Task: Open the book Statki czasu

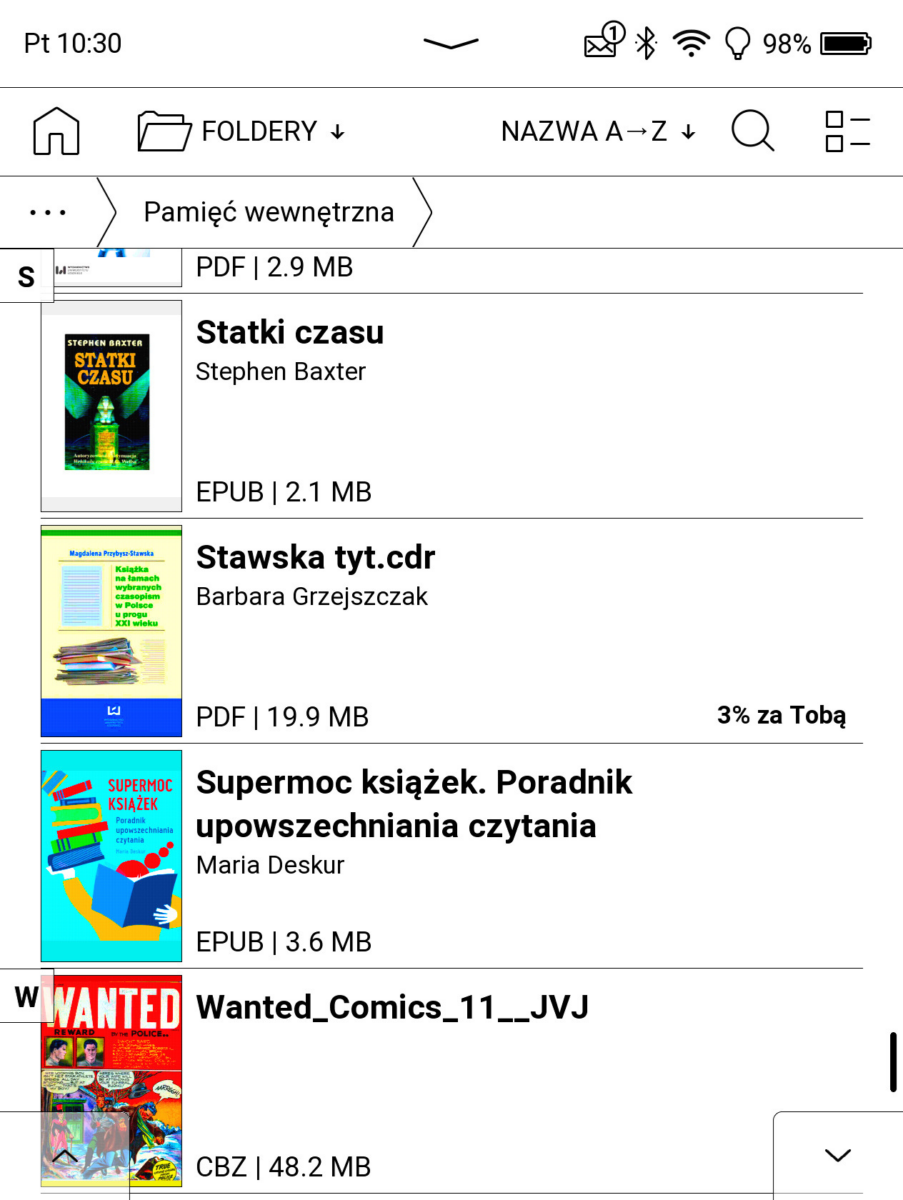Action: (290, 332)
